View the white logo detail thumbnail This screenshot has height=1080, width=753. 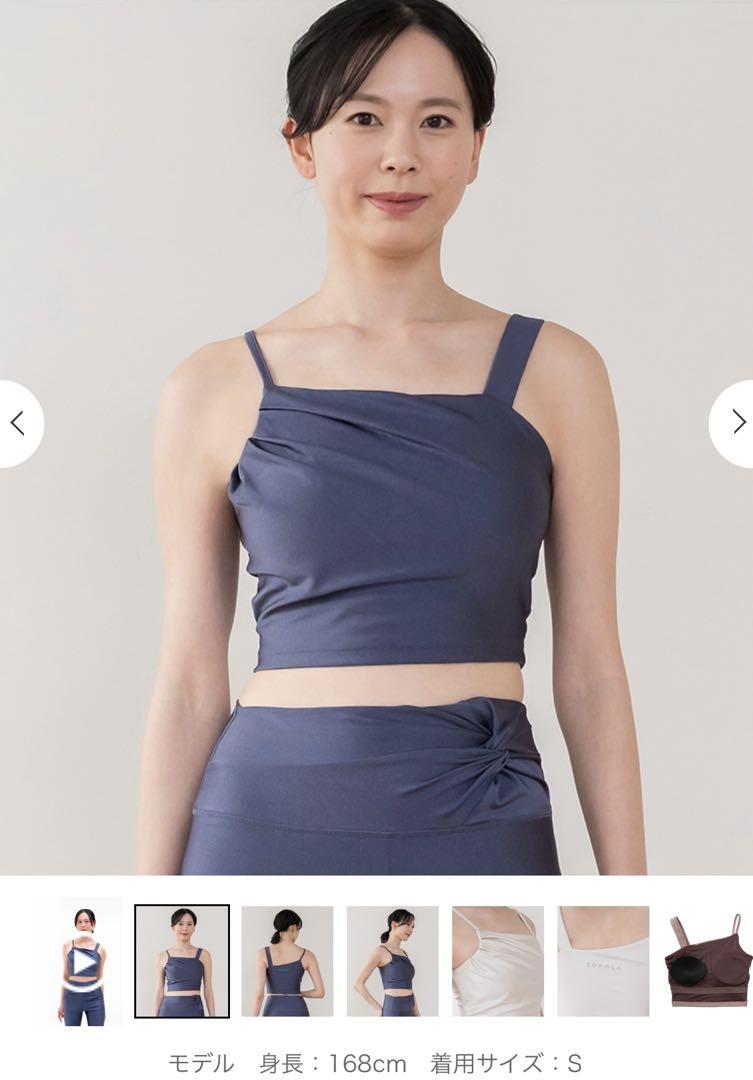pos(603,961)
